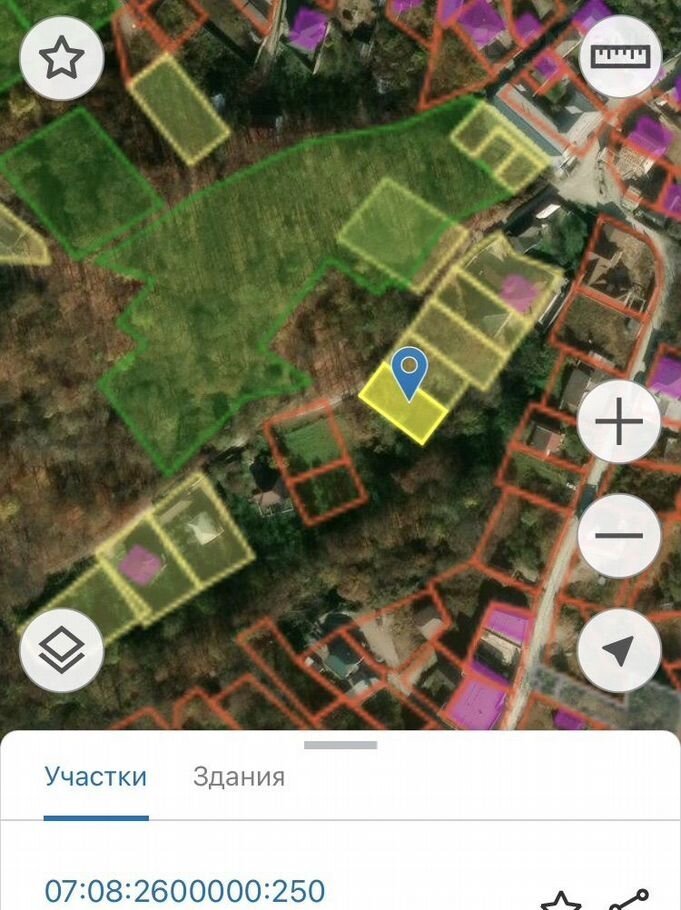The width and height of the screenshot is (681, 910).
Task: Center map on my location arrow
Action: pyautogui.click(x=619, y=650)
